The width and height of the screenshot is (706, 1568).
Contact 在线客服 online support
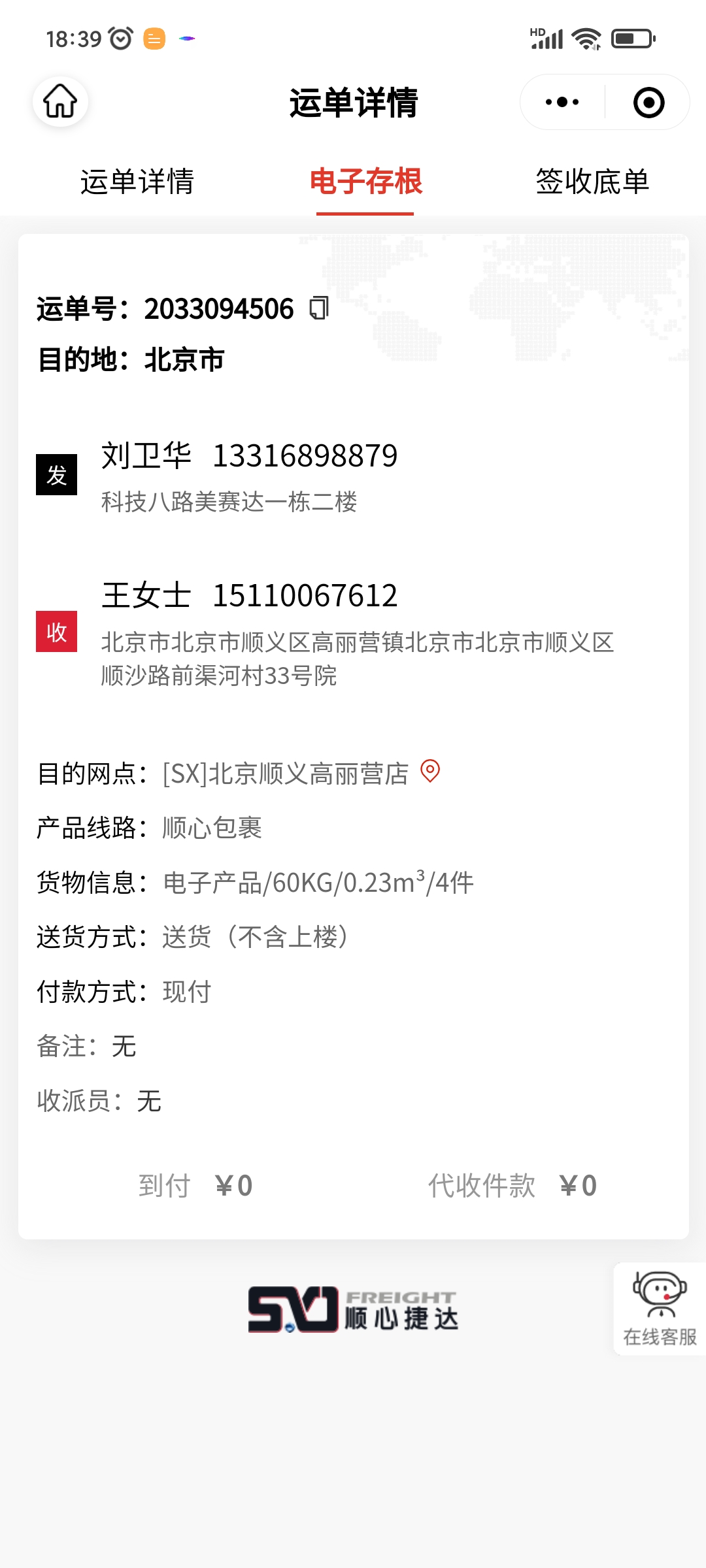[x=659, y=1309]
